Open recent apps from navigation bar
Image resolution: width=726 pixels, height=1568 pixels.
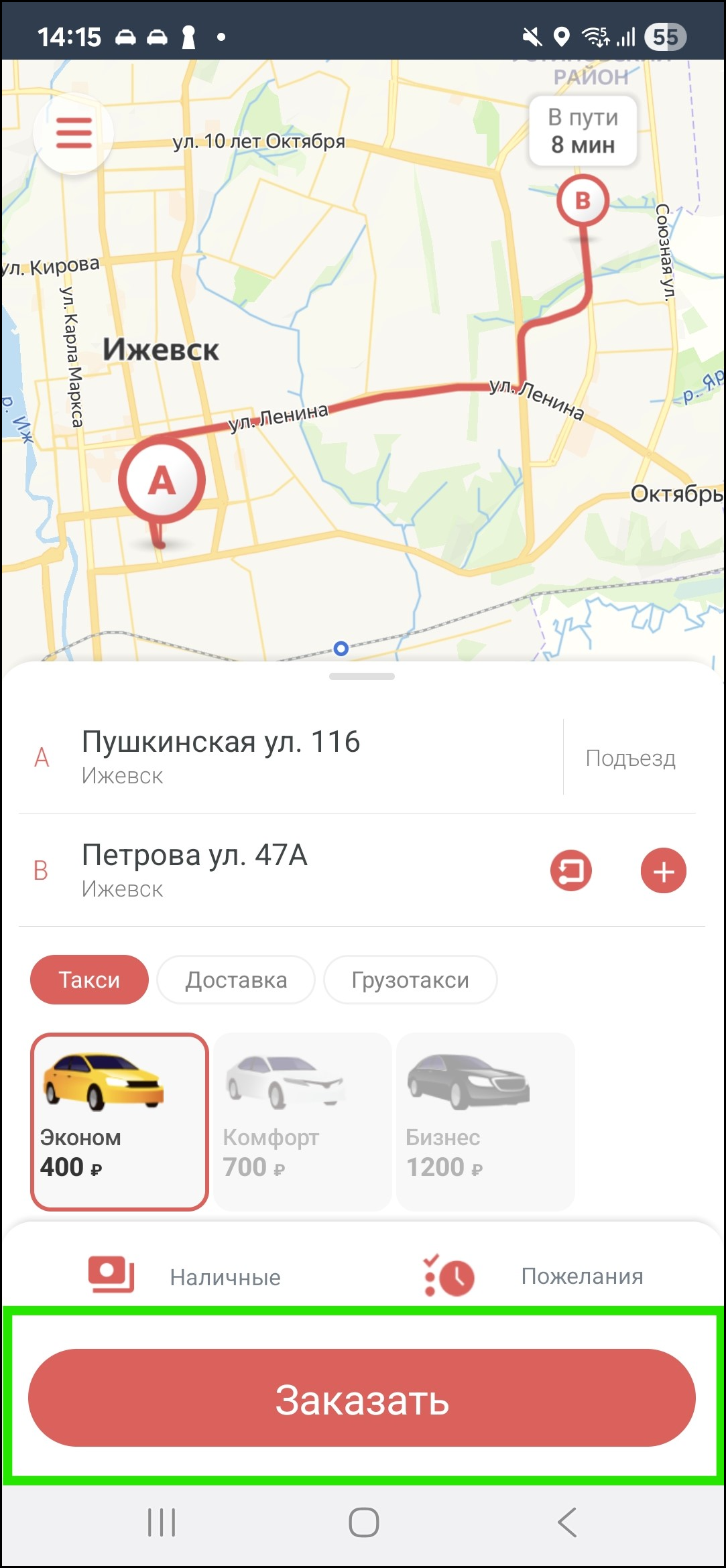[162, 1522]
